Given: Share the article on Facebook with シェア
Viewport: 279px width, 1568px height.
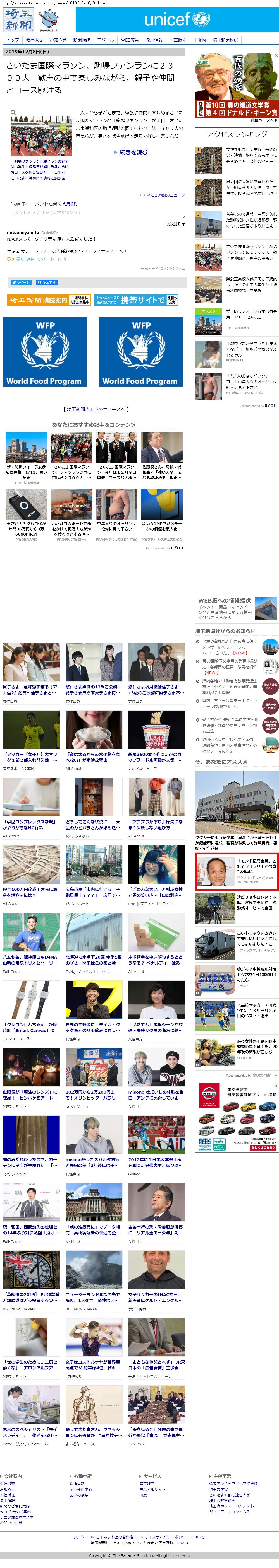Looking at the screenshot, I should 46,282.
